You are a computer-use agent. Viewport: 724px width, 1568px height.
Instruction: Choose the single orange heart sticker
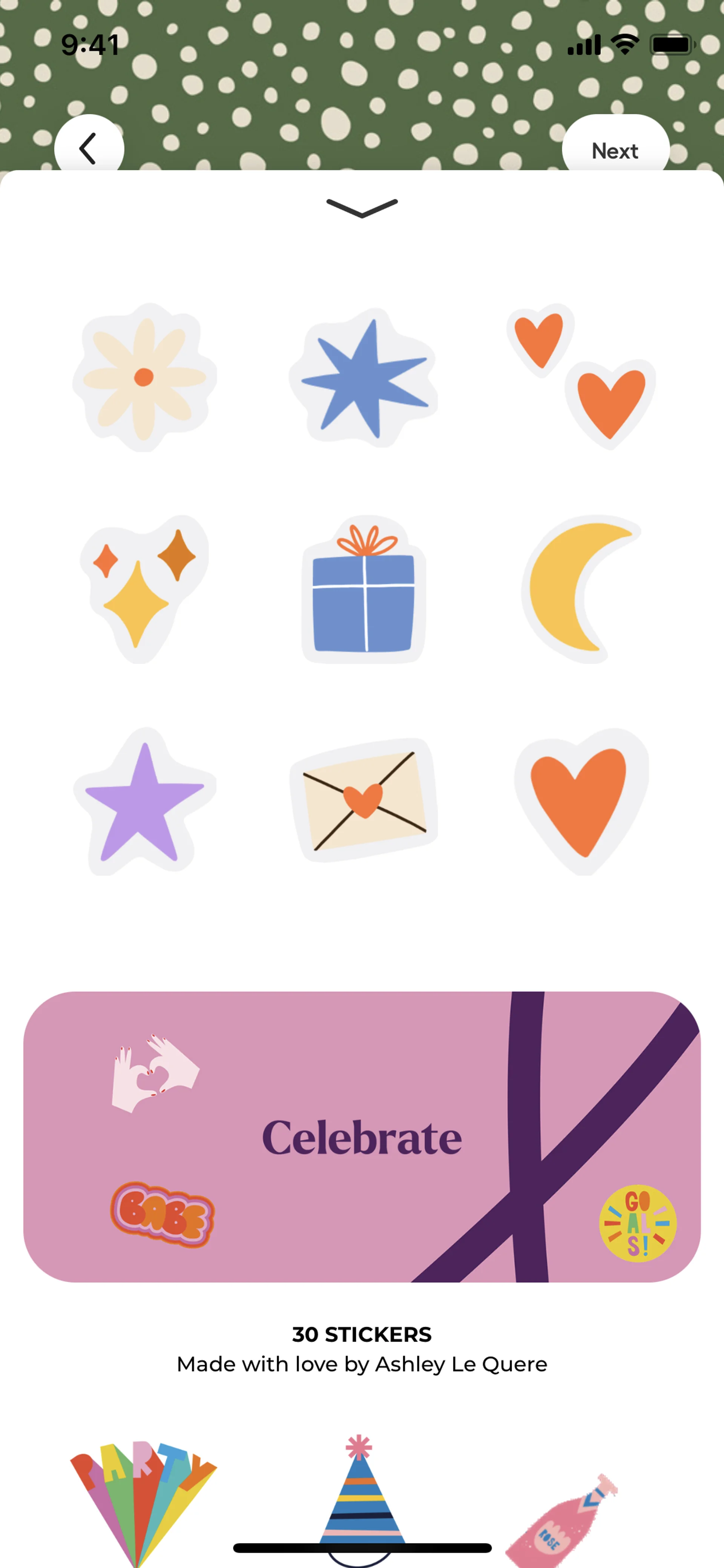coord(581,801)
